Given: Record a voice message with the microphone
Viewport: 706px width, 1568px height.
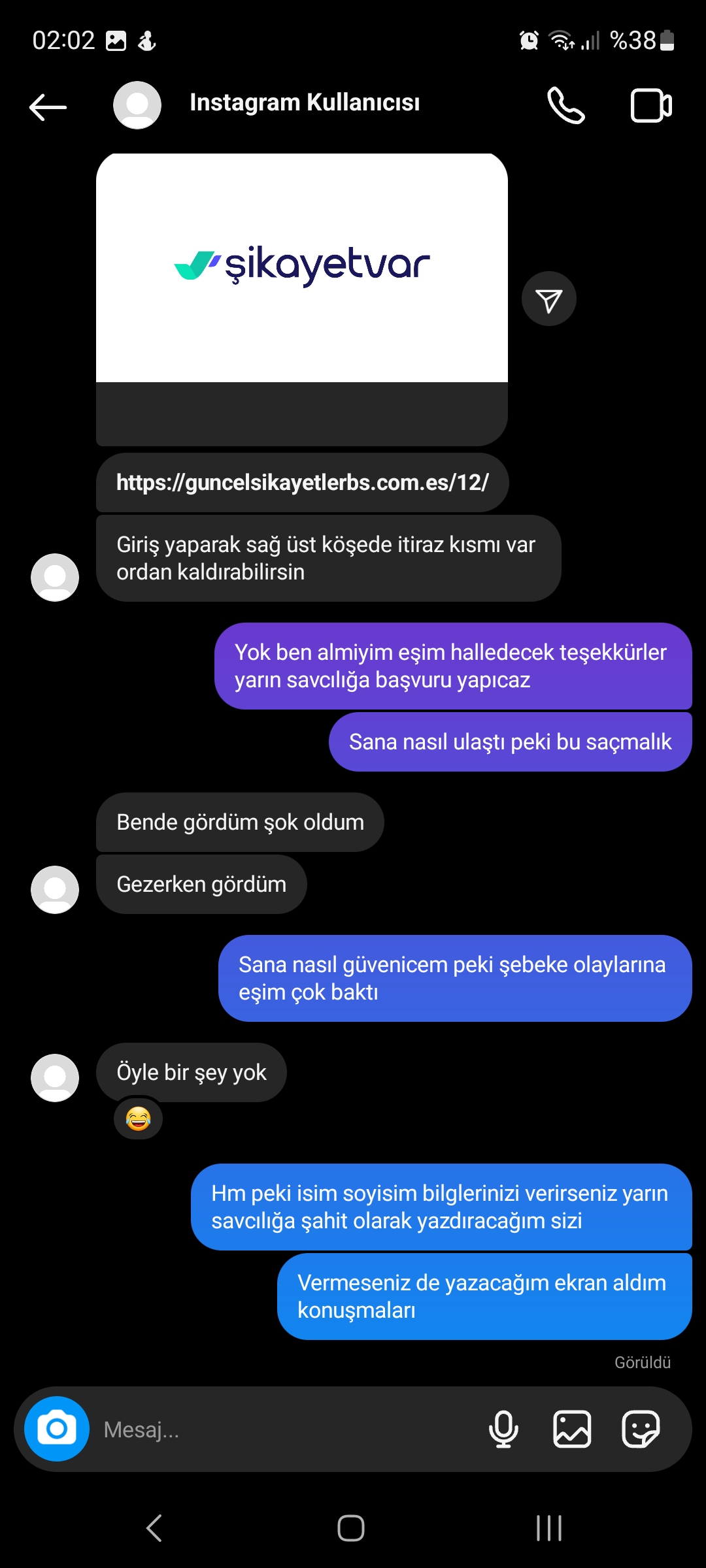Looking at the screenshot, I should click(x=503, y=1429).
